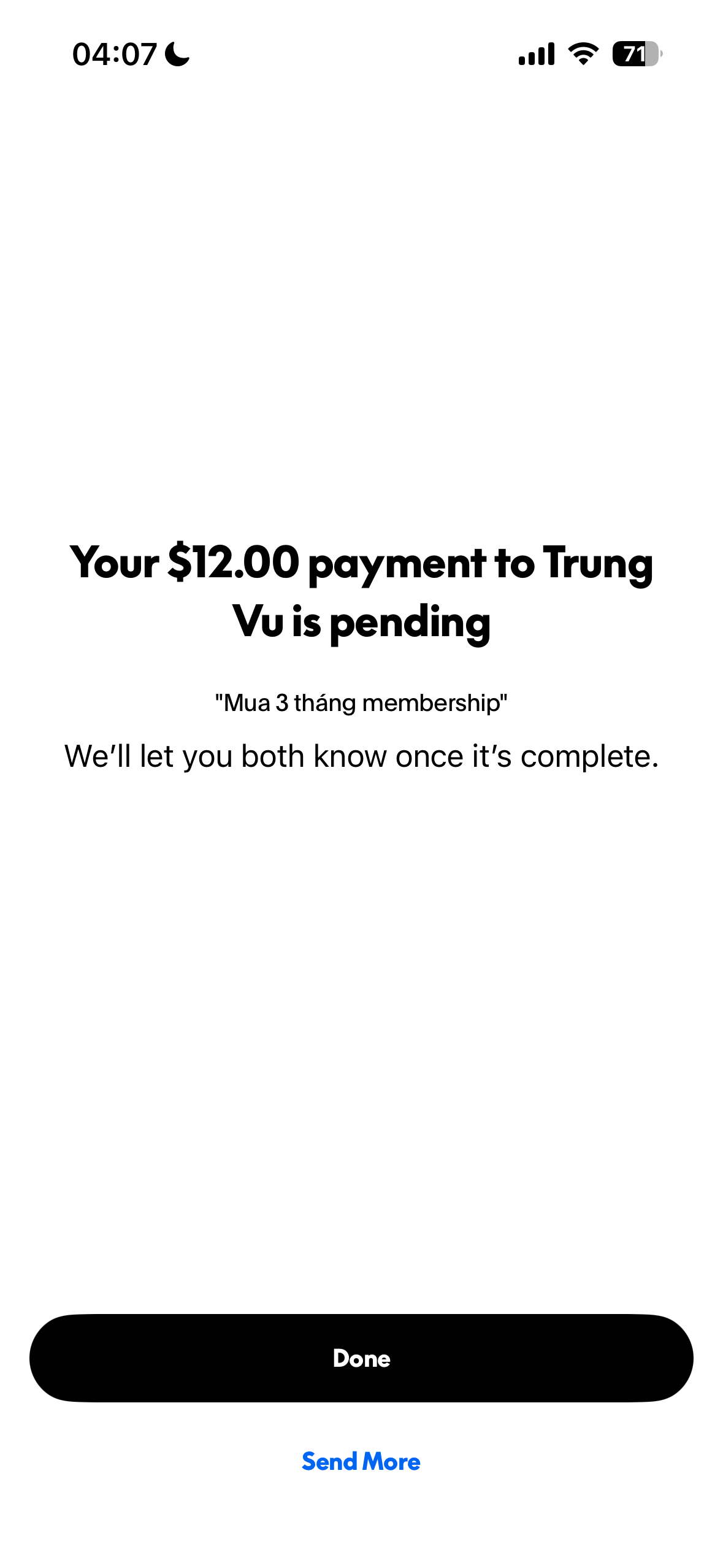Select Send More to make another payment
Viewport: 723px width, 1568px height.
[361, 1462]
